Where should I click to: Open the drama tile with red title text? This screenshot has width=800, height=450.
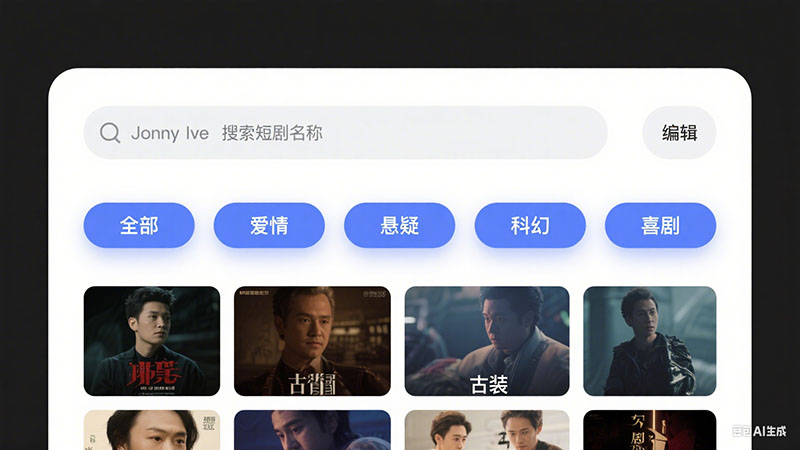[x=151, y=340]
